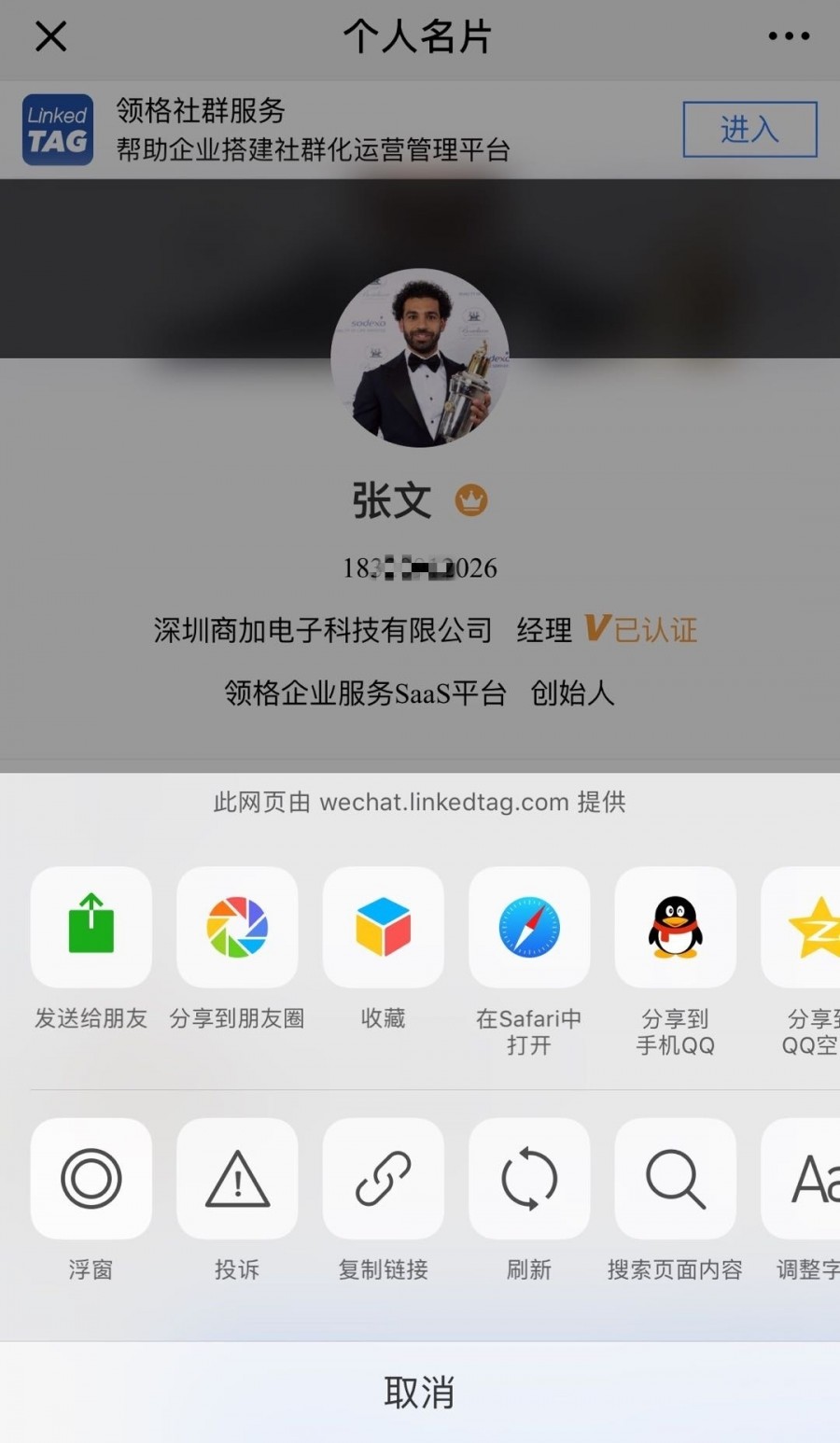The width and height of the screenshot is (840, 1443).
Task: Reload page using 刷新
Action: pos(529,1179)
